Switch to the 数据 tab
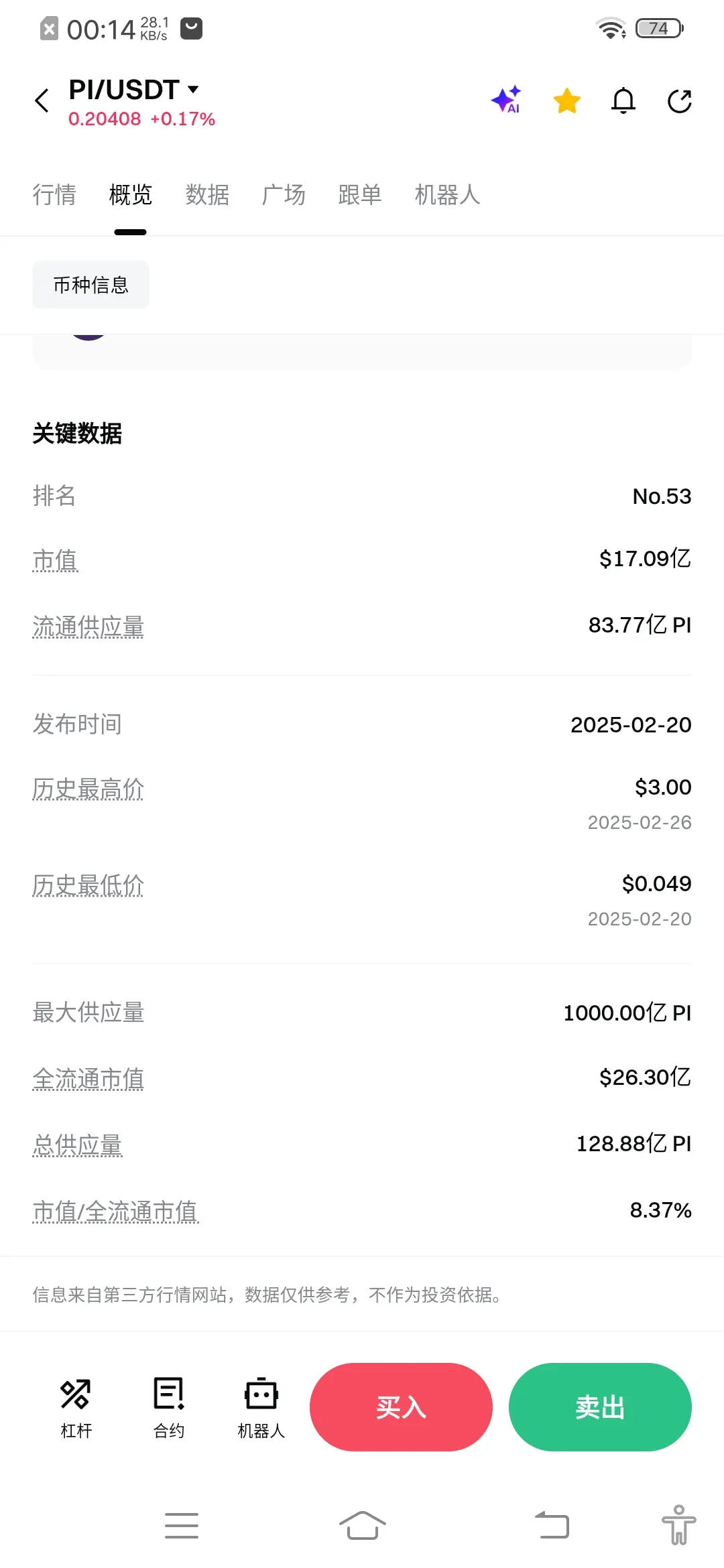Viewport: 724px width, 1568px height. click(207, 195)
